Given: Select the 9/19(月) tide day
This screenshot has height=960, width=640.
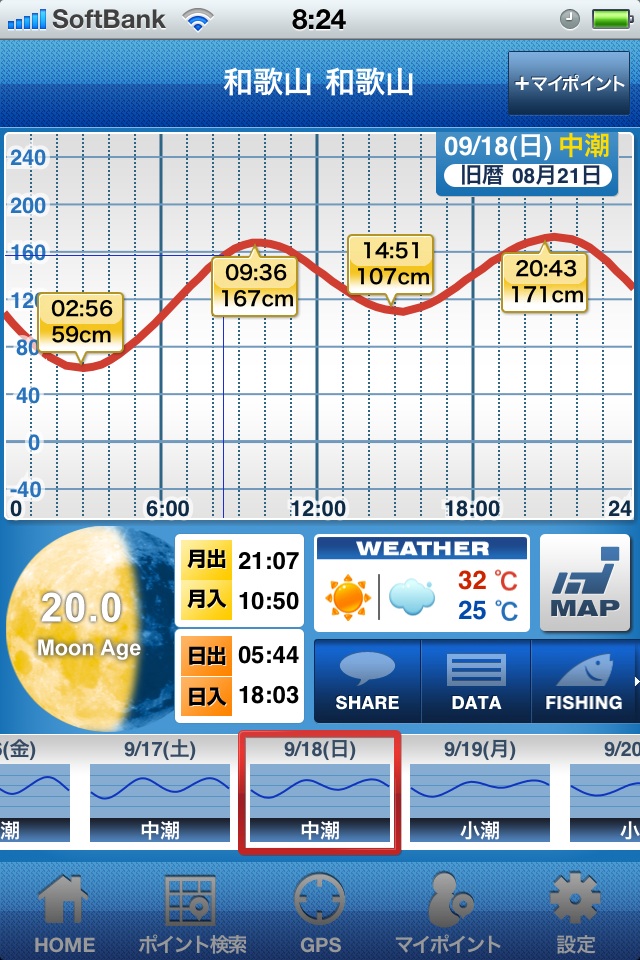Looking at the screenshot, I should click(480, 792).
